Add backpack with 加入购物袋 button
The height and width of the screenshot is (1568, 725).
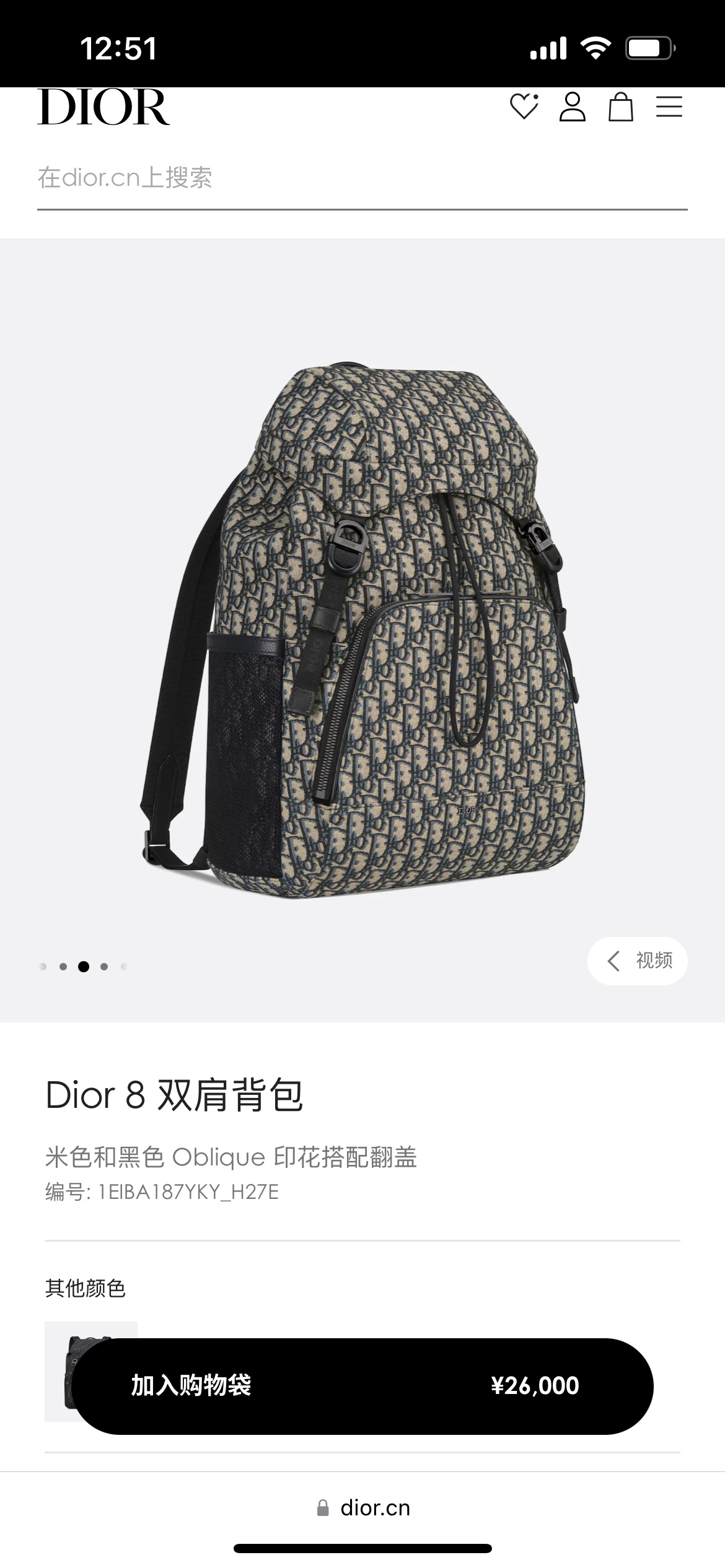(x=362, y=1386)
